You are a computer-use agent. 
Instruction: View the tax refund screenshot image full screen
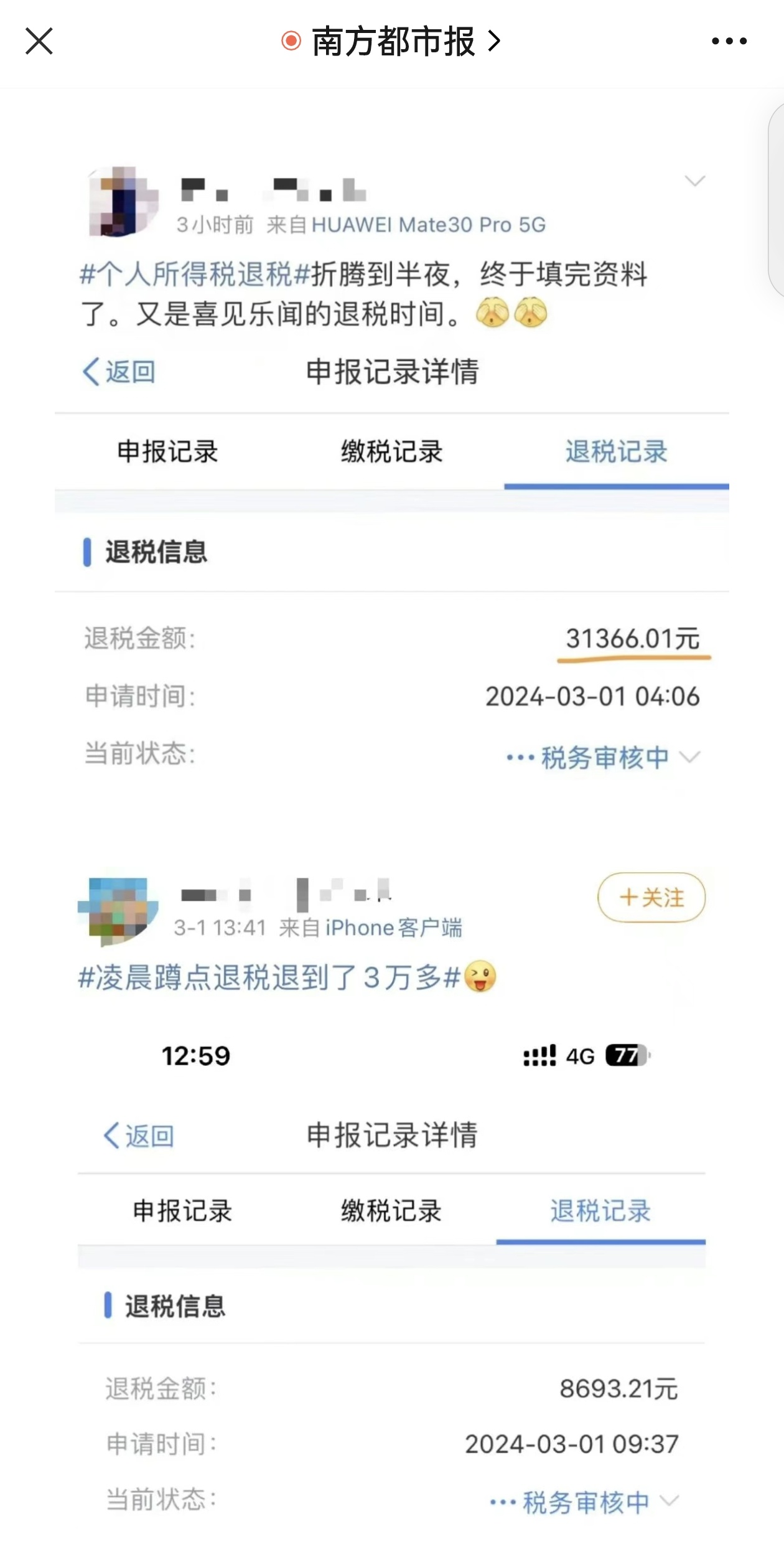tap(392, 809)
